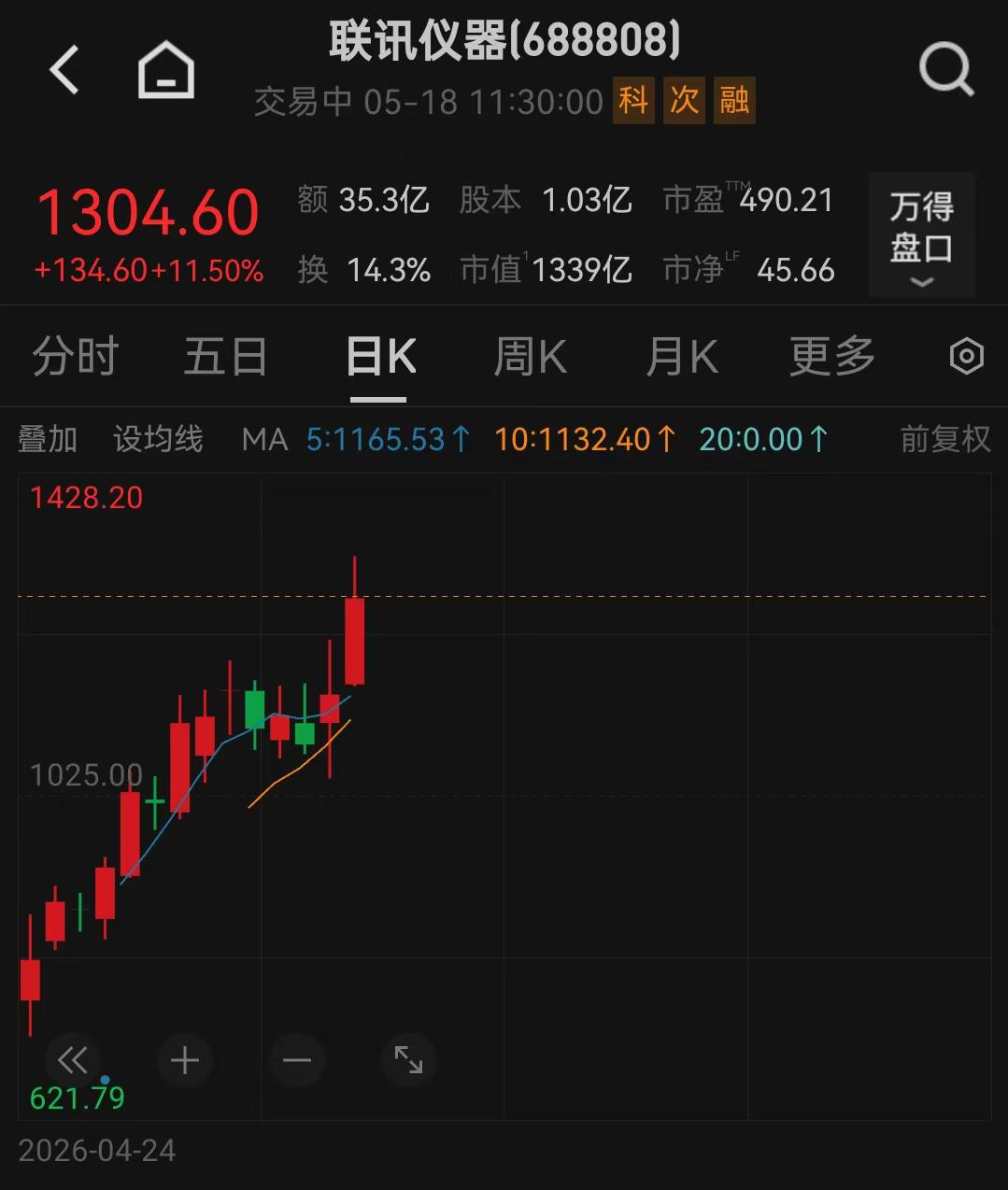Open stock search magnifier
Screen dimensions: 1008x1190
pyautogui.click(x=946, y=70)
